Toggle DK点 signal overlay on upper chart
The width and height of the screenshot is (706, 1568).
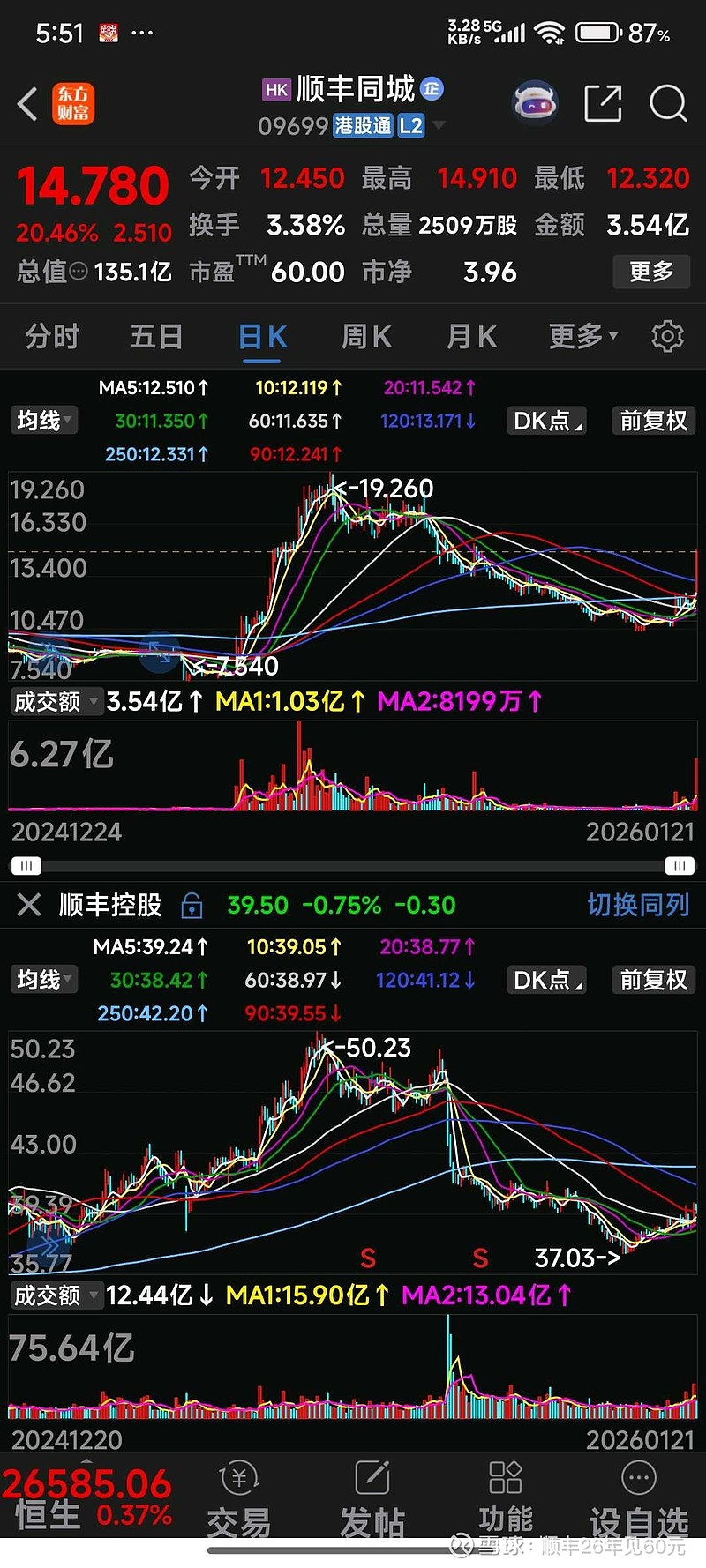click(545, 421)
